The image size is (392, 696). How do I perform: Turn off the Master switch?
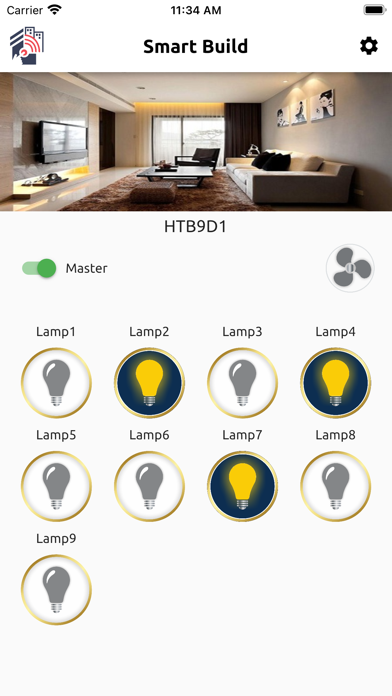[39, 268]
